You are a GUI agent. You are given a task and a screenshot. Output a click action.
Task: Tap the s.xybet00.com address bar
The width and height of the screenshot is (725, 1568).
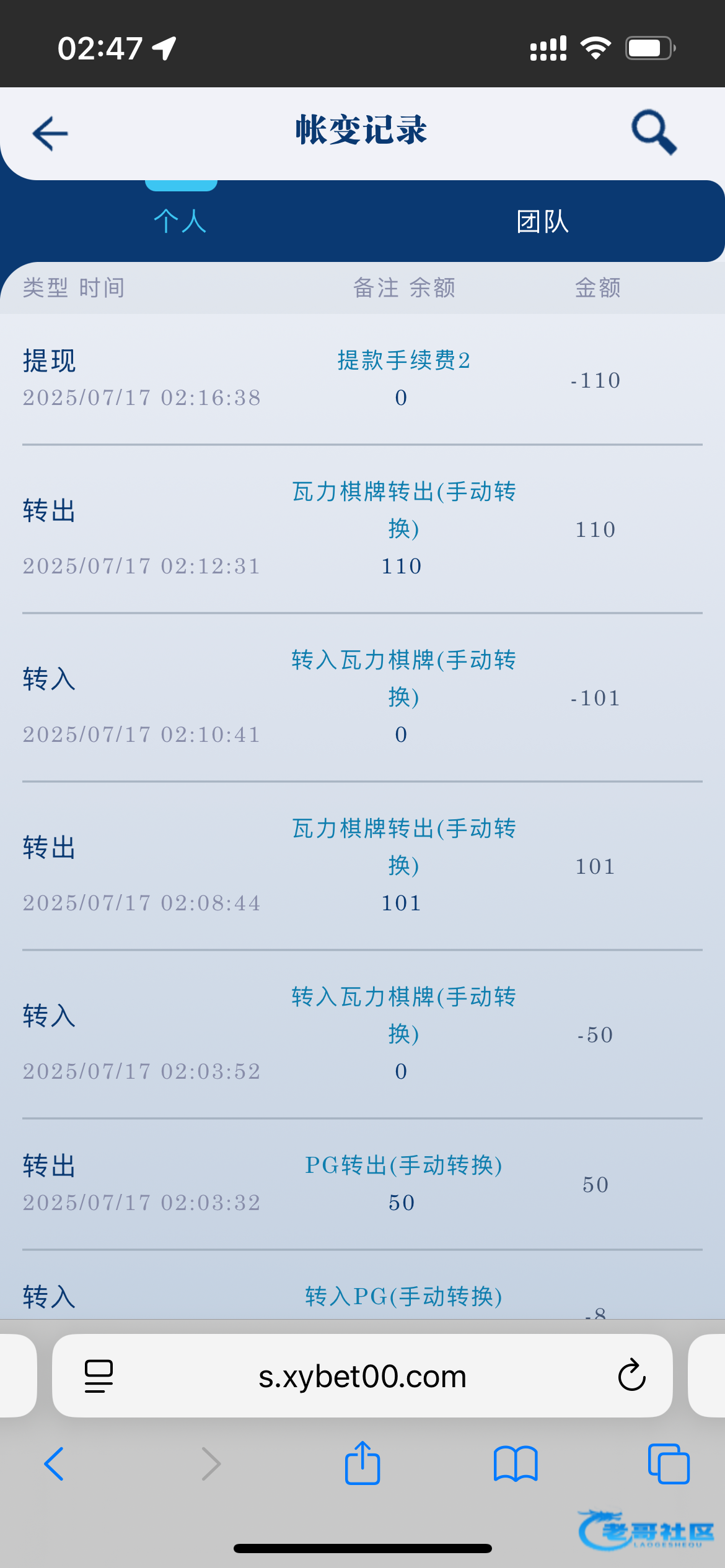pyautogui.click(x=362, y=1377)
